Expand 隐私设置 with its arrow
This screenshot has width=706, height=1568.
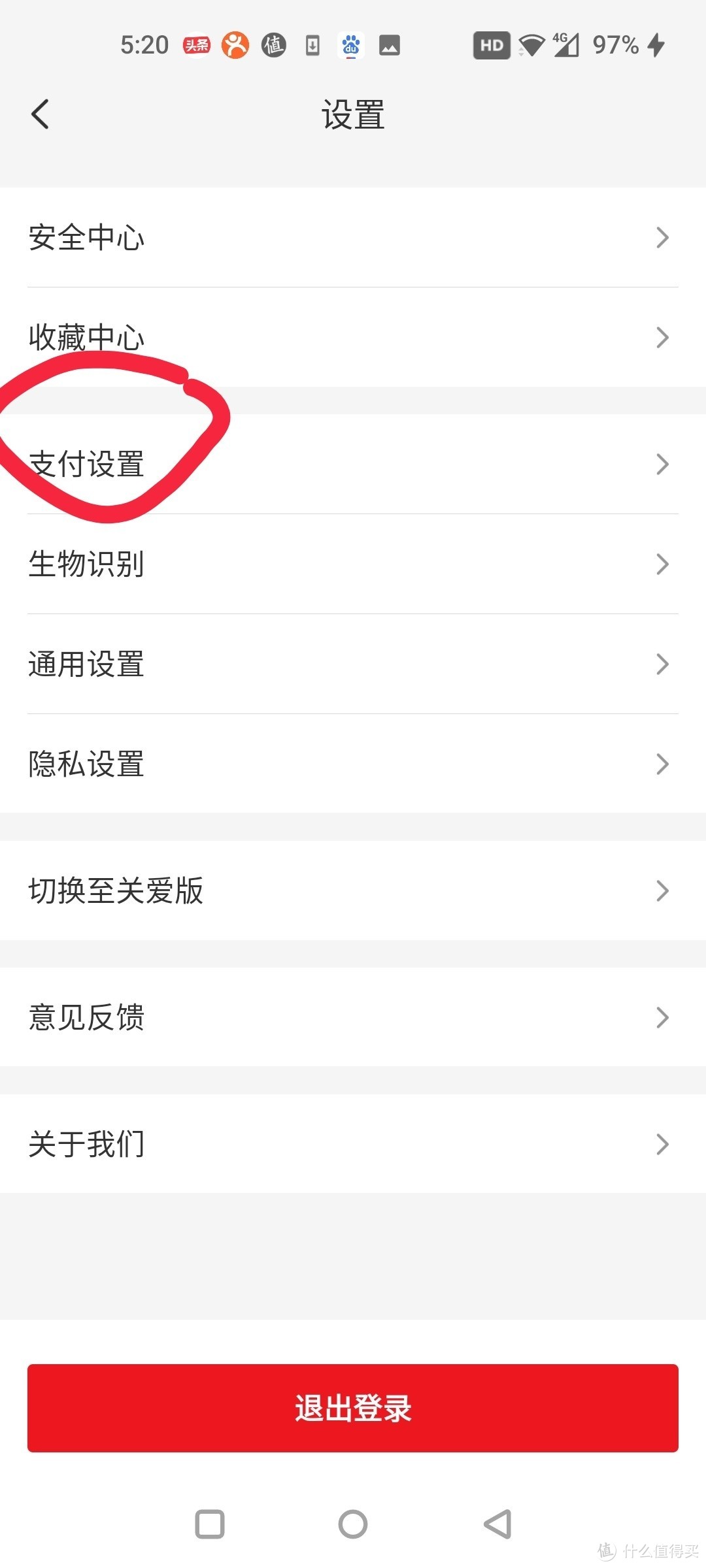[x=662, y=764]
